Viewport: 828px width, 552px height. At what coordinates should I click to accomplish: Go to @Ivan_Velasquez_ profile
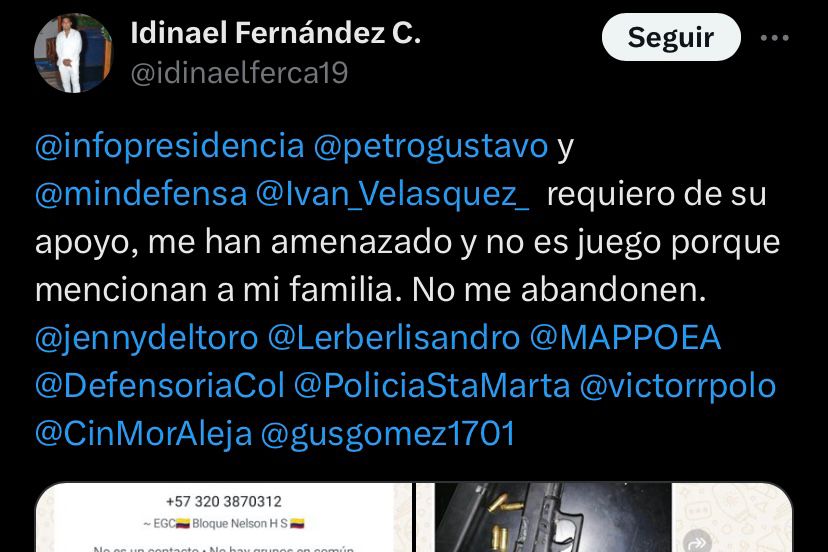point(393,194)
